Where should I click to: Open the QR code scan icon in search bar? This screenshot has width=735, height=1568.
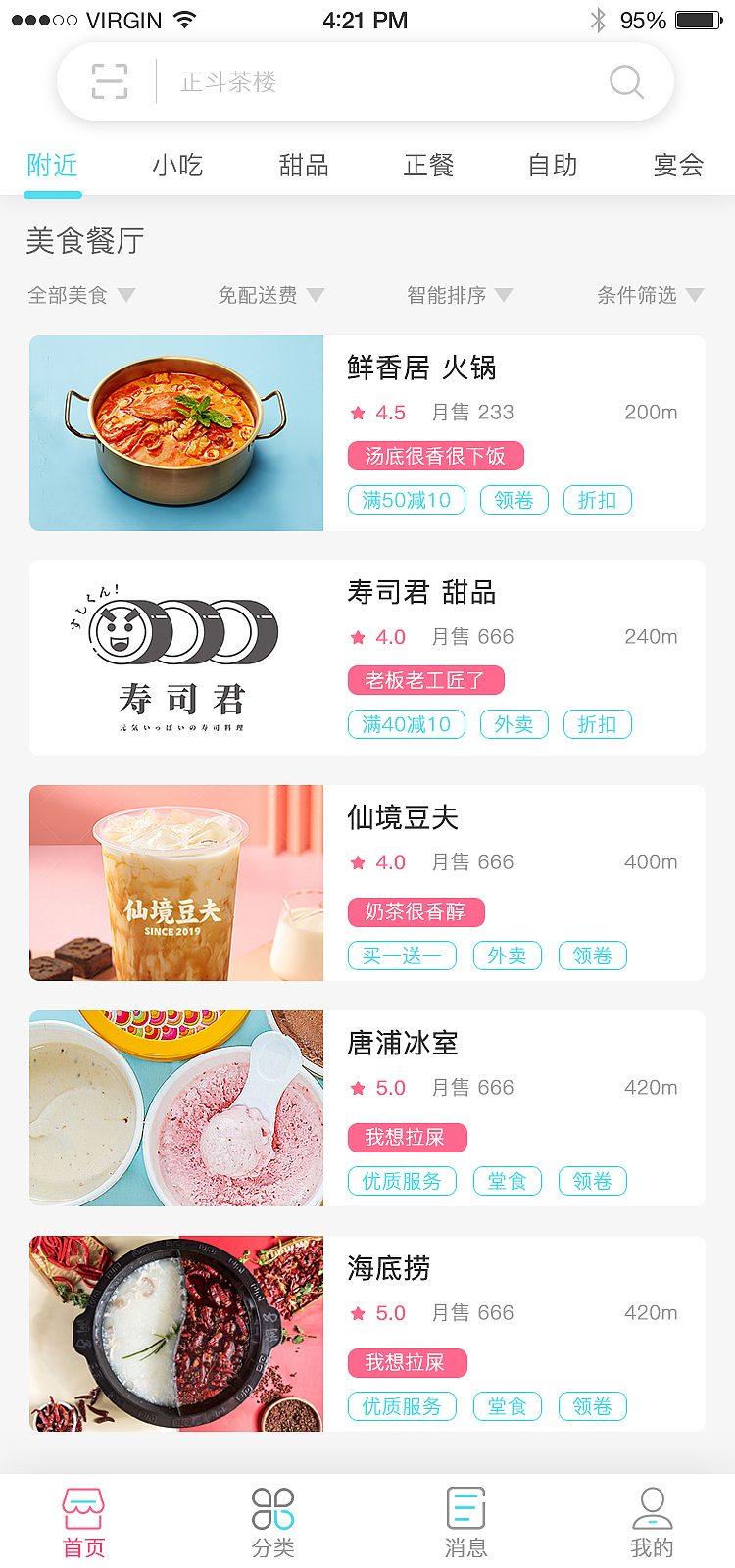click(x=108, y=80)
